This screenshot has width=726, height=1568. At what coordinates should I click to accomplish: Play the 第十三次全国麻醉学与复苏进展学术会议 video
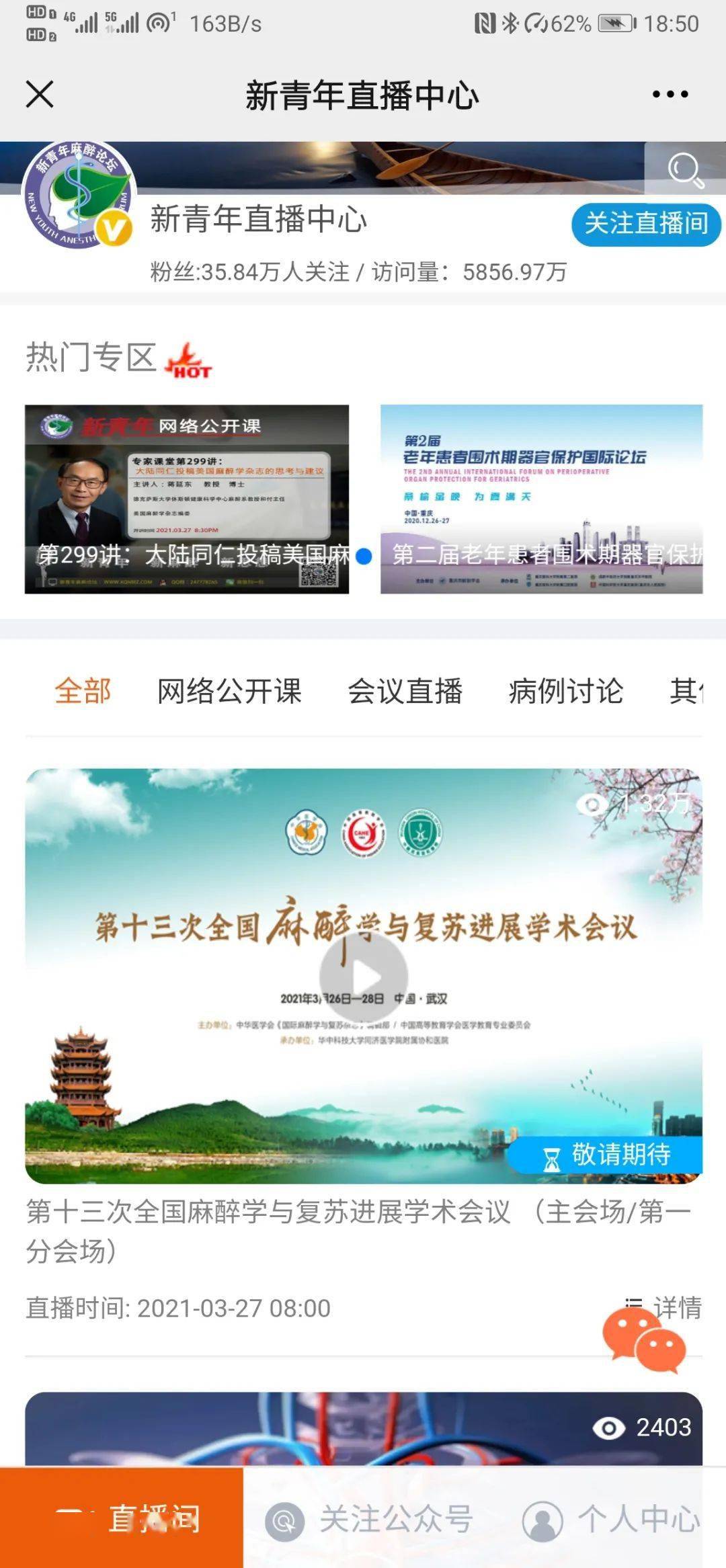coord(364,976)
